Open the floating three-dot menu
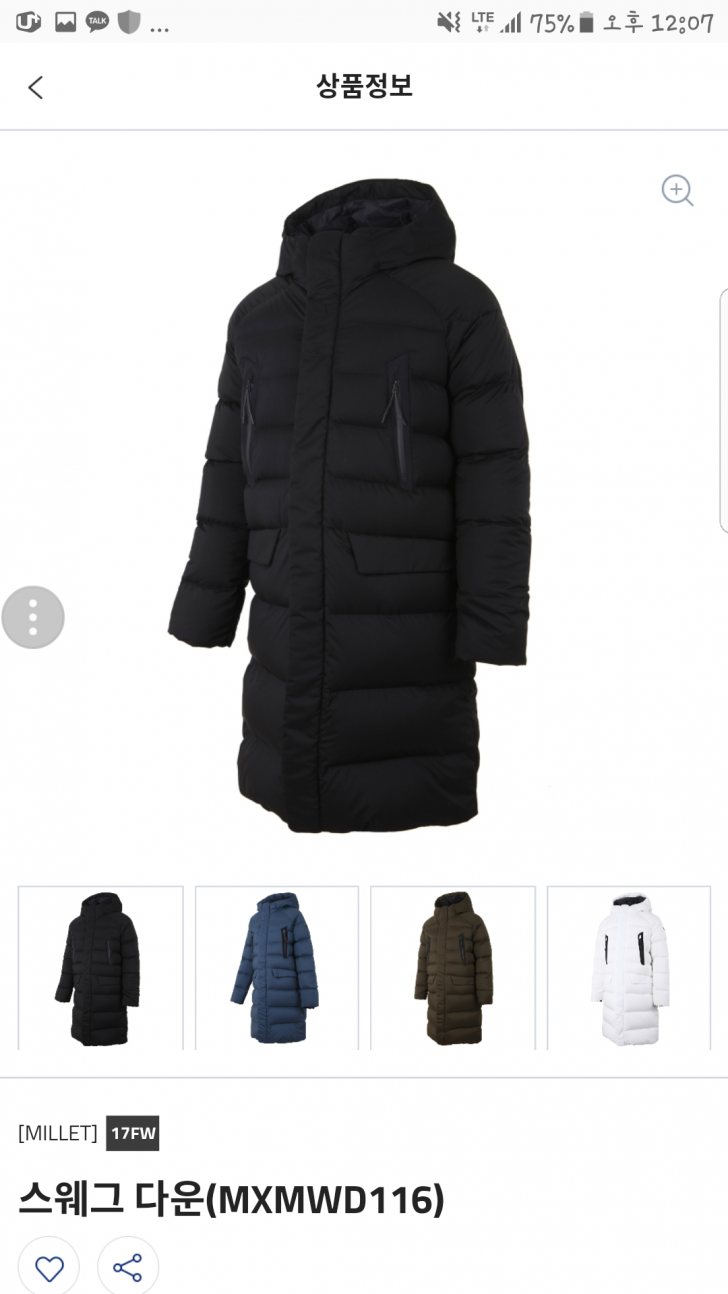The height and width of the screenshot is (1294, 728). 33,617
